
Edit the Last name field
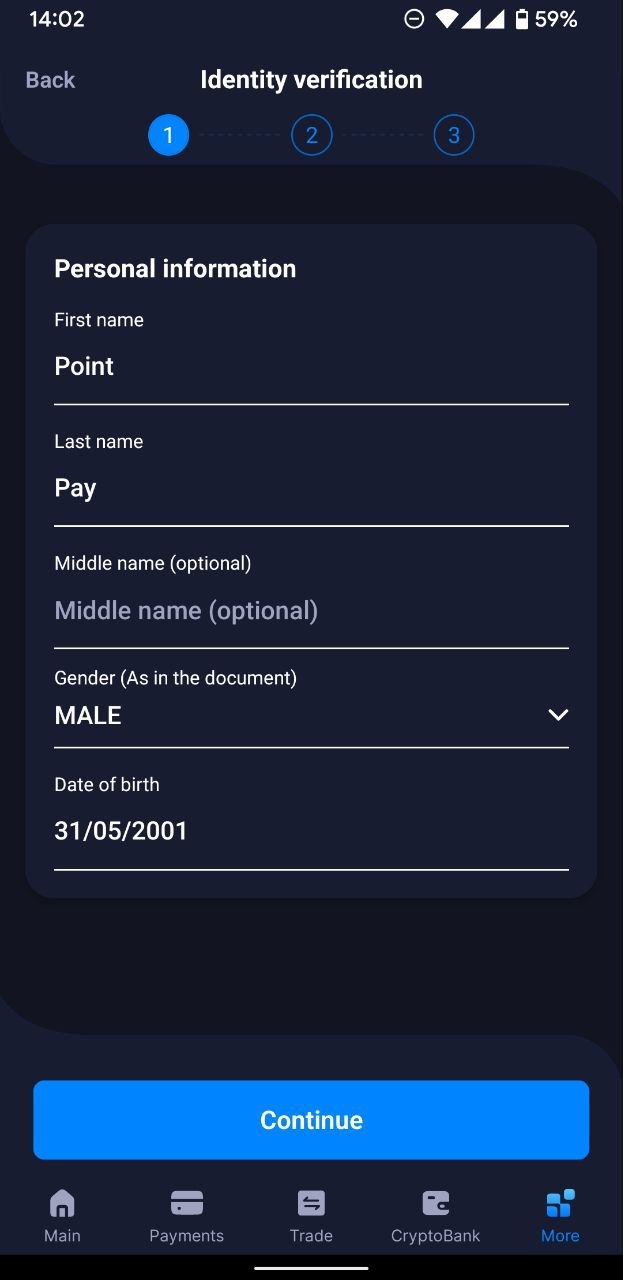point(310,489)
